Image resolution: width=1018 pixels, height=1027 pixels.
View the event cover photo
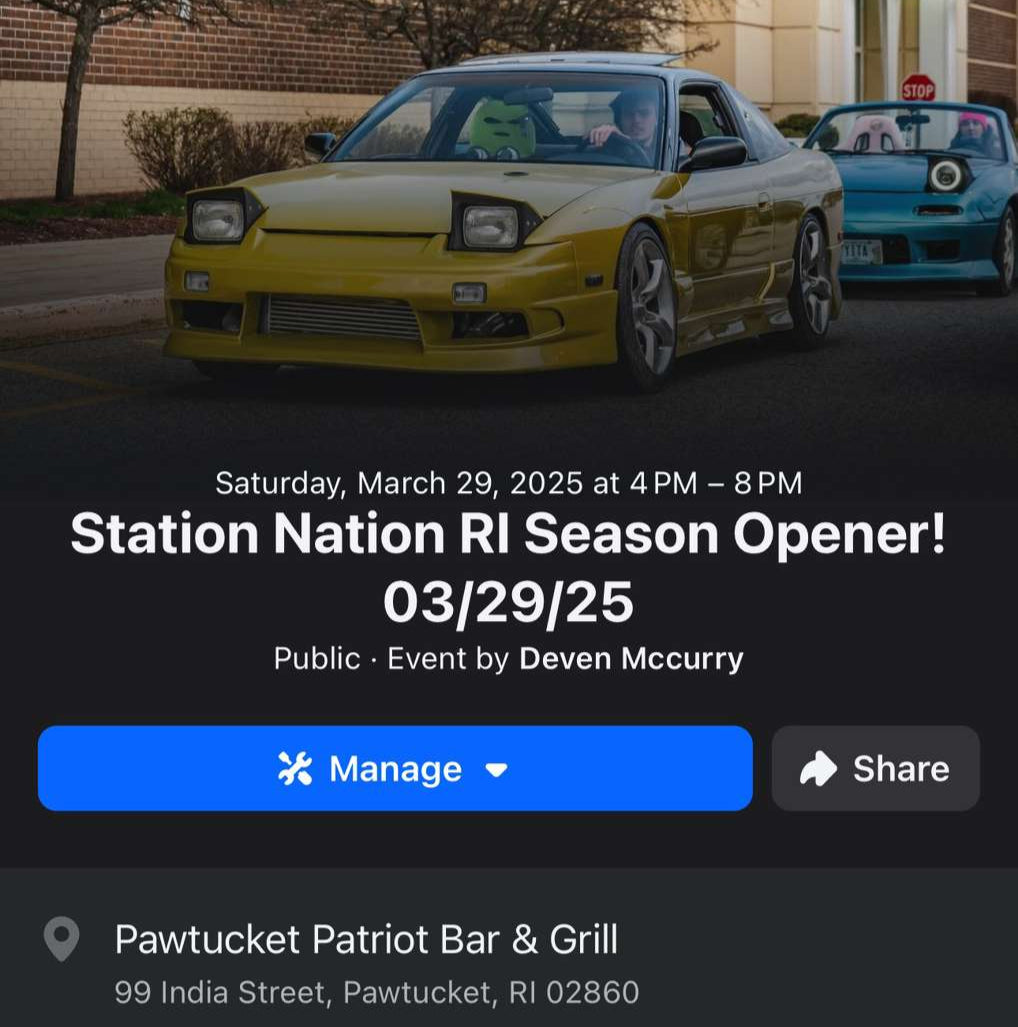pos(508,220)
